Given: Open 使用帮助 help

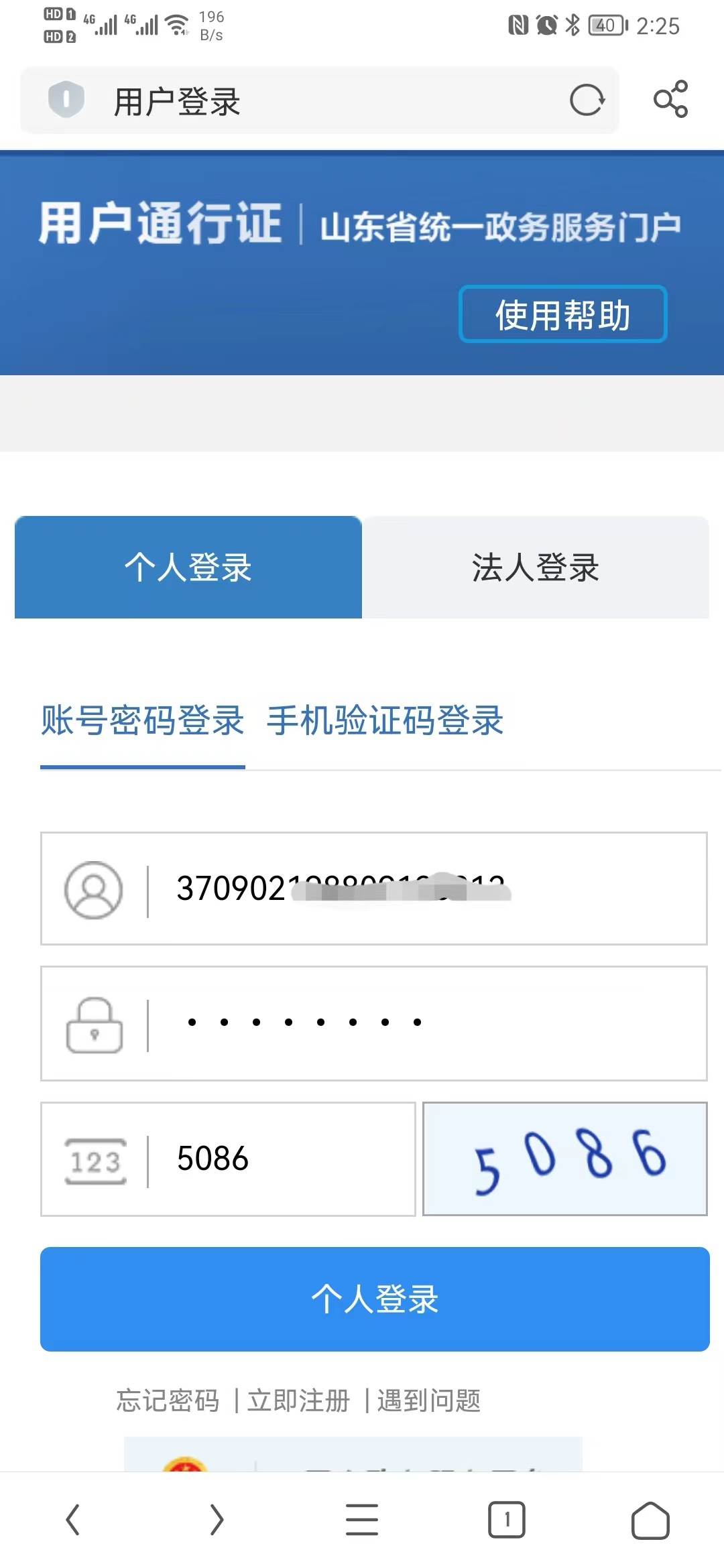Looking at the screenshot, I should pyautogui.click(x=562, y=314).
